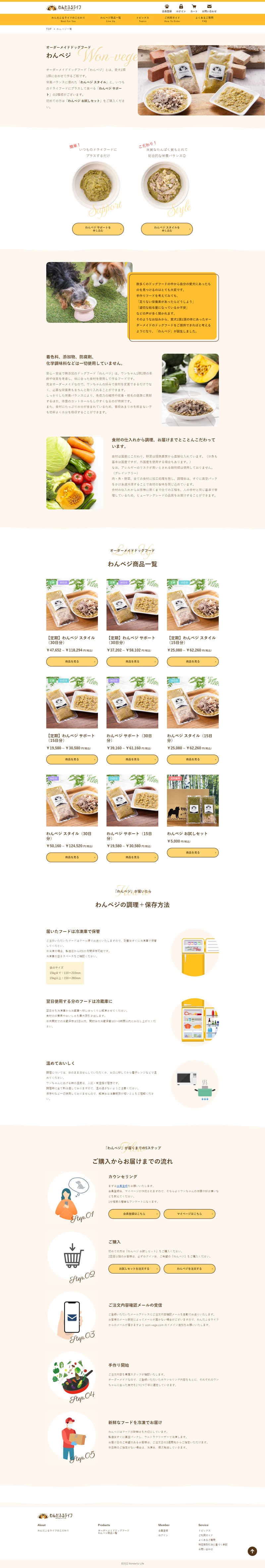Screen dimensions: 265x1568
Task: Go to わんだふるライフのこだわり nav item
Action: pos(68,19)
